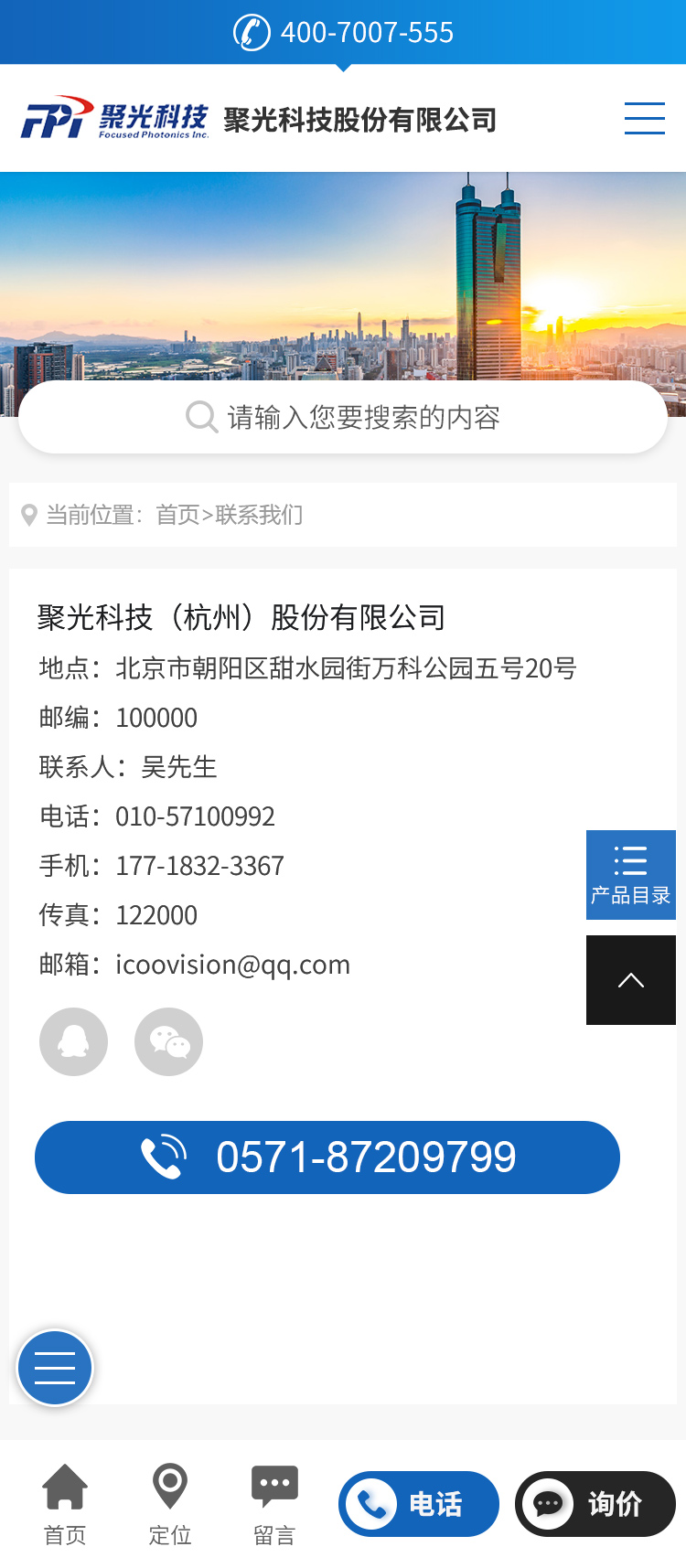Dial the 0571-87209799 phone button
This screenshot has width=686, height=1568.
coord(327,1157)
